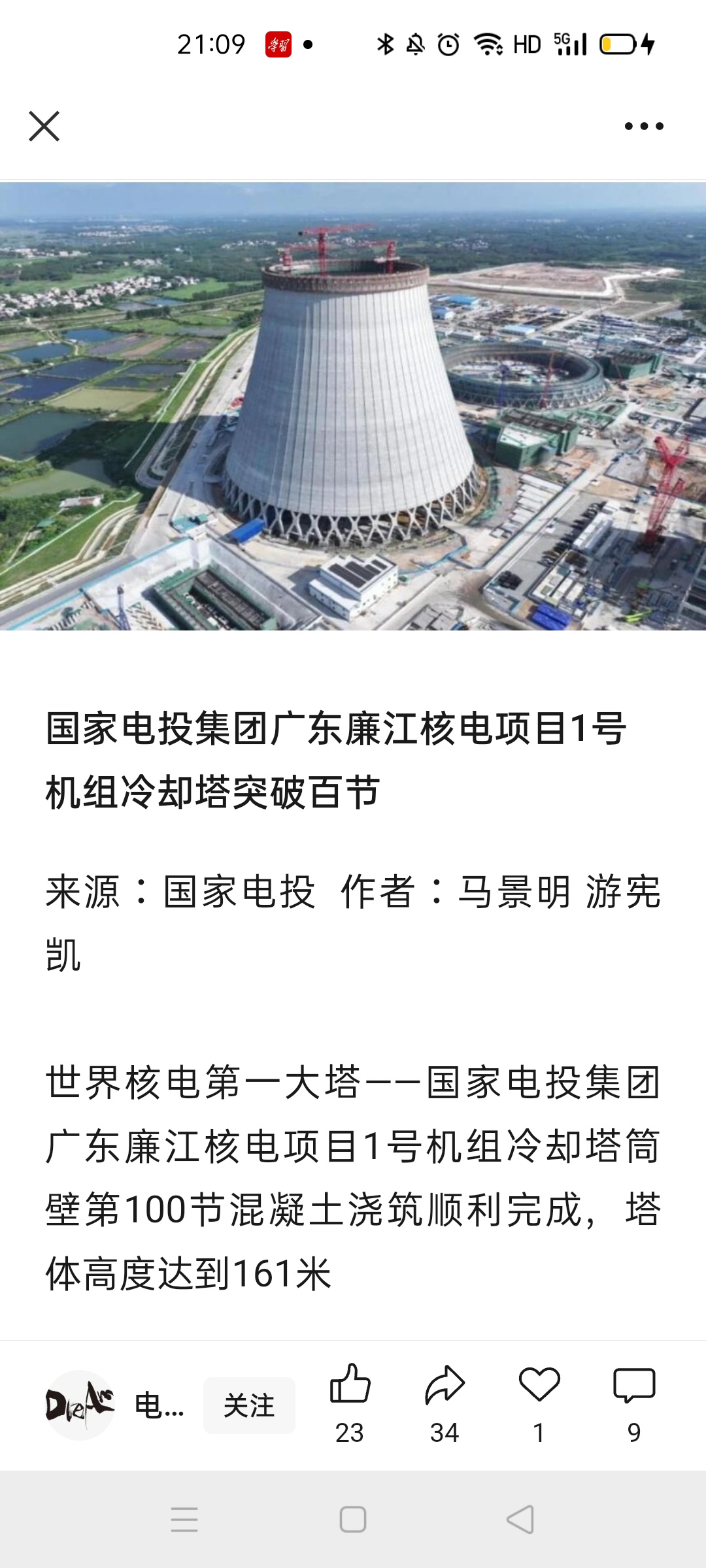Go back using system navigation
This screenshot has width=706, height=1568.
(520, 1520)
